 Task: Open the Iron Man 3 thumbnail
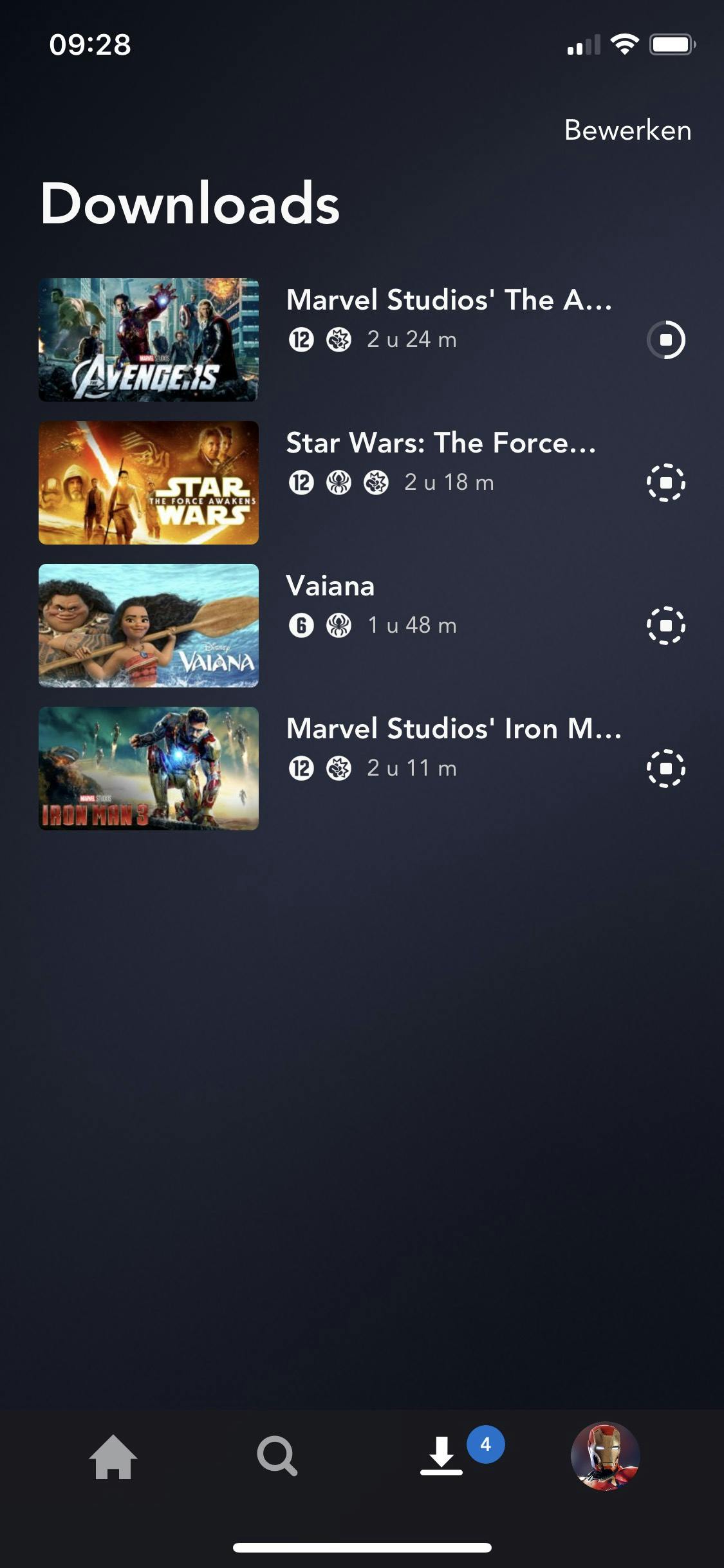[149, 769]
